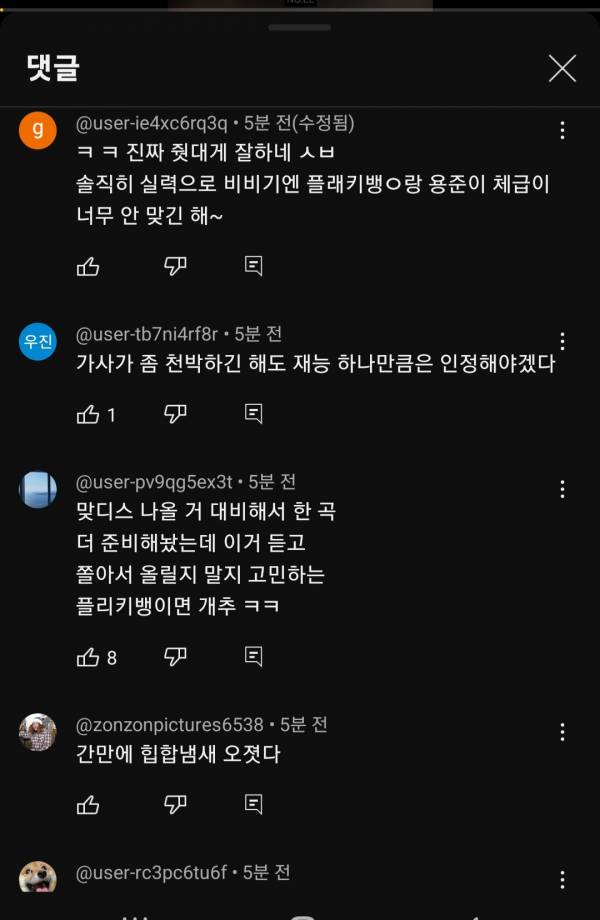Like the comment by @user-tb7ni4rf8r
600x920 pixels.
coord(88,413)
